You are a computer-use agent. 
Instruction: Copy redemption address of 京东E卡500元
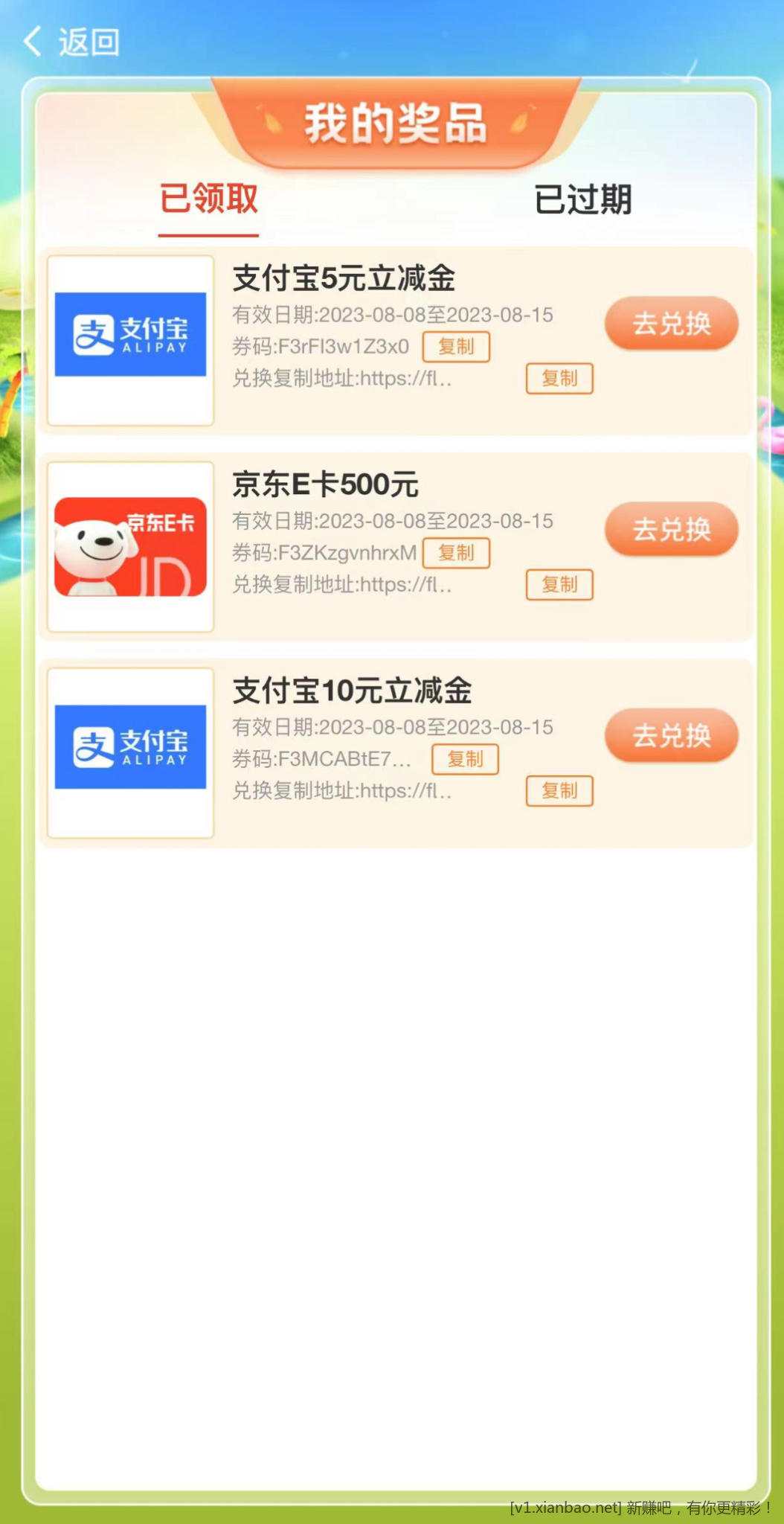pyautogui.click(x=559, y=585)
